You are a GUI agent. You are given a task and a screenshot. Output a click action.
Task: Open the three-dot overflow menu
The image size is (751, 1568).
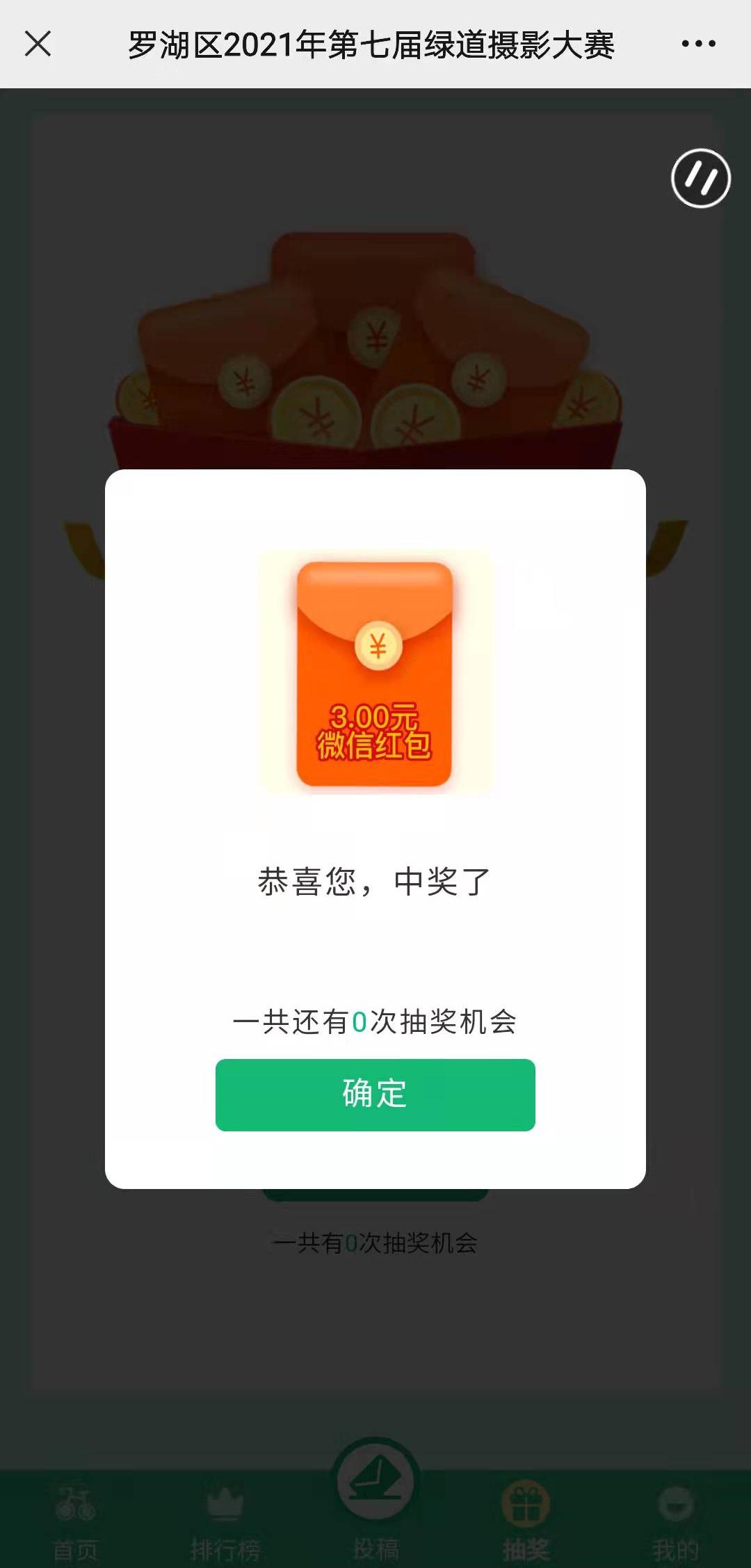coord(698,44)
